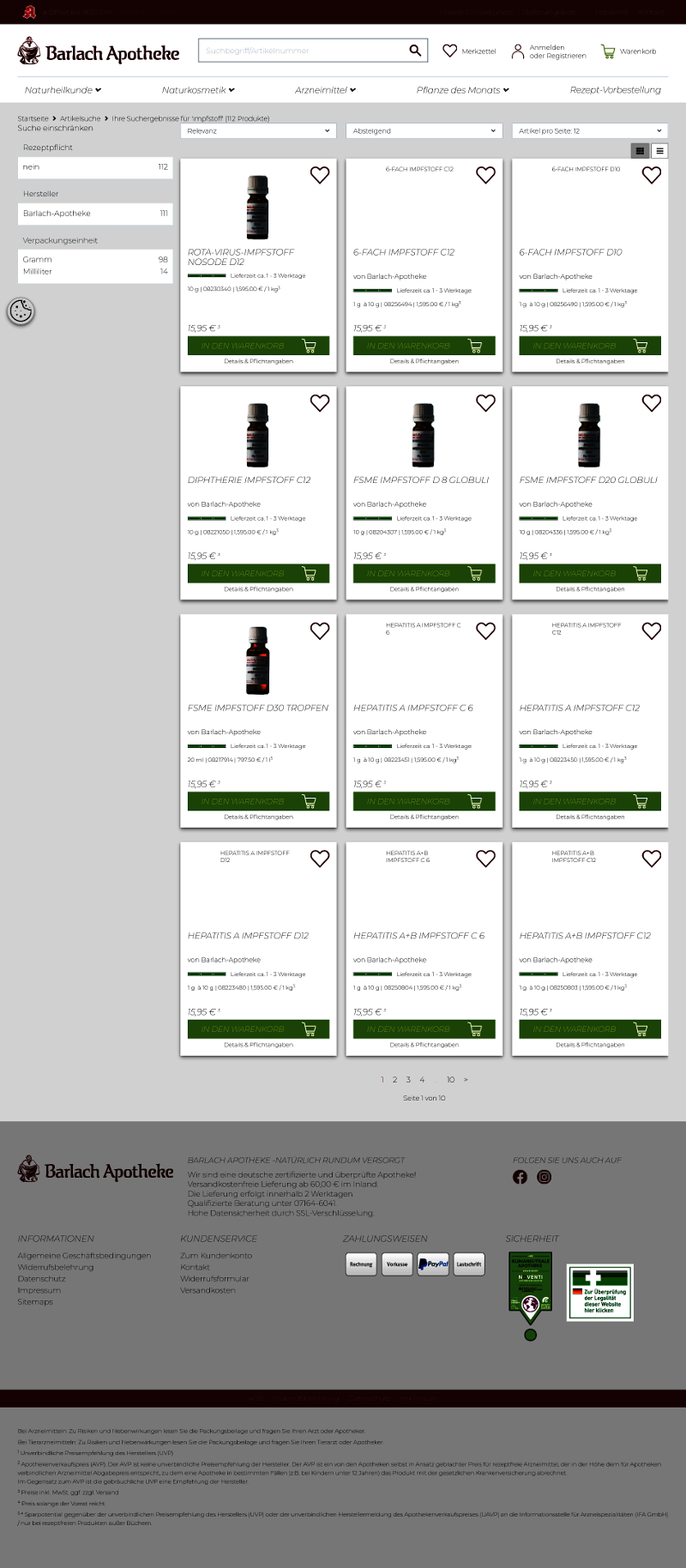686x1568 pixels.
Task: Add Diphtherie Impfstoff C12 to Warenkorb
Action: tap(258, 574)
